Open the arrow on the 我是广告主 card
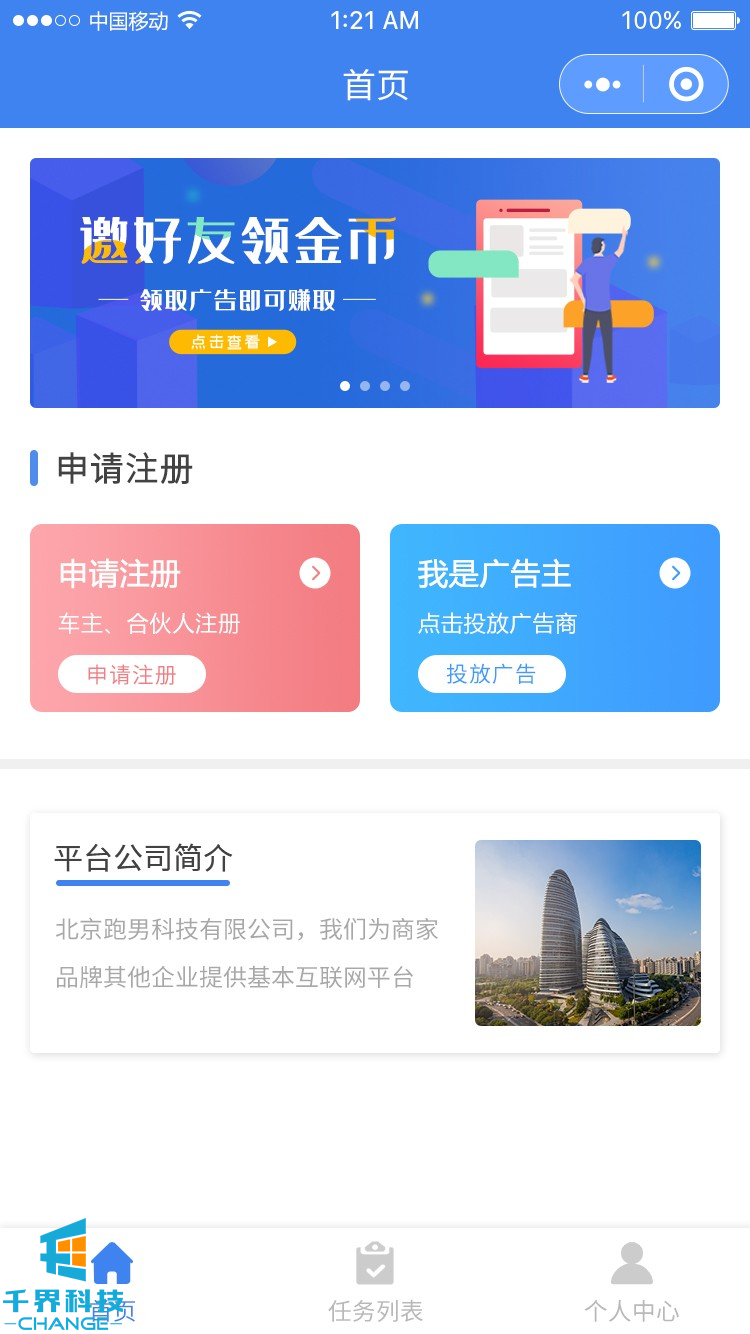Viewport: 750px width, 1334px height. click(675, 573)
